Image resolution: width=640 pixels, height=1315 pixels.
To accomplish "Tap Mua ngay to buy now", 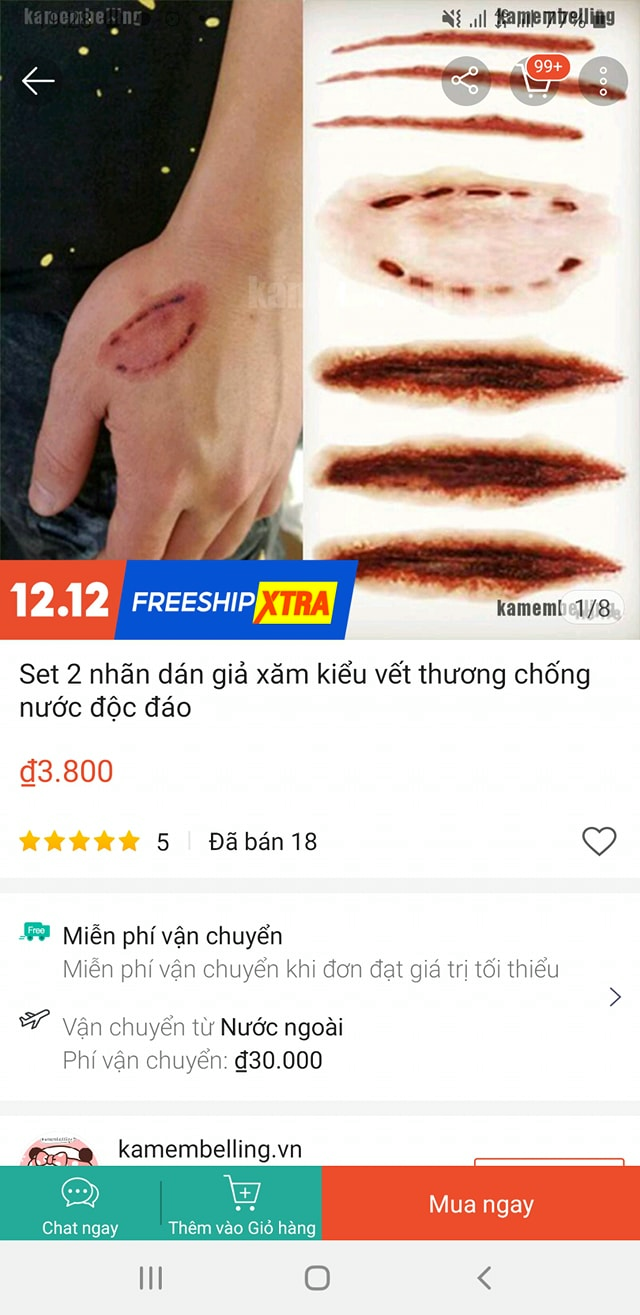I will tap(481, 1203).
